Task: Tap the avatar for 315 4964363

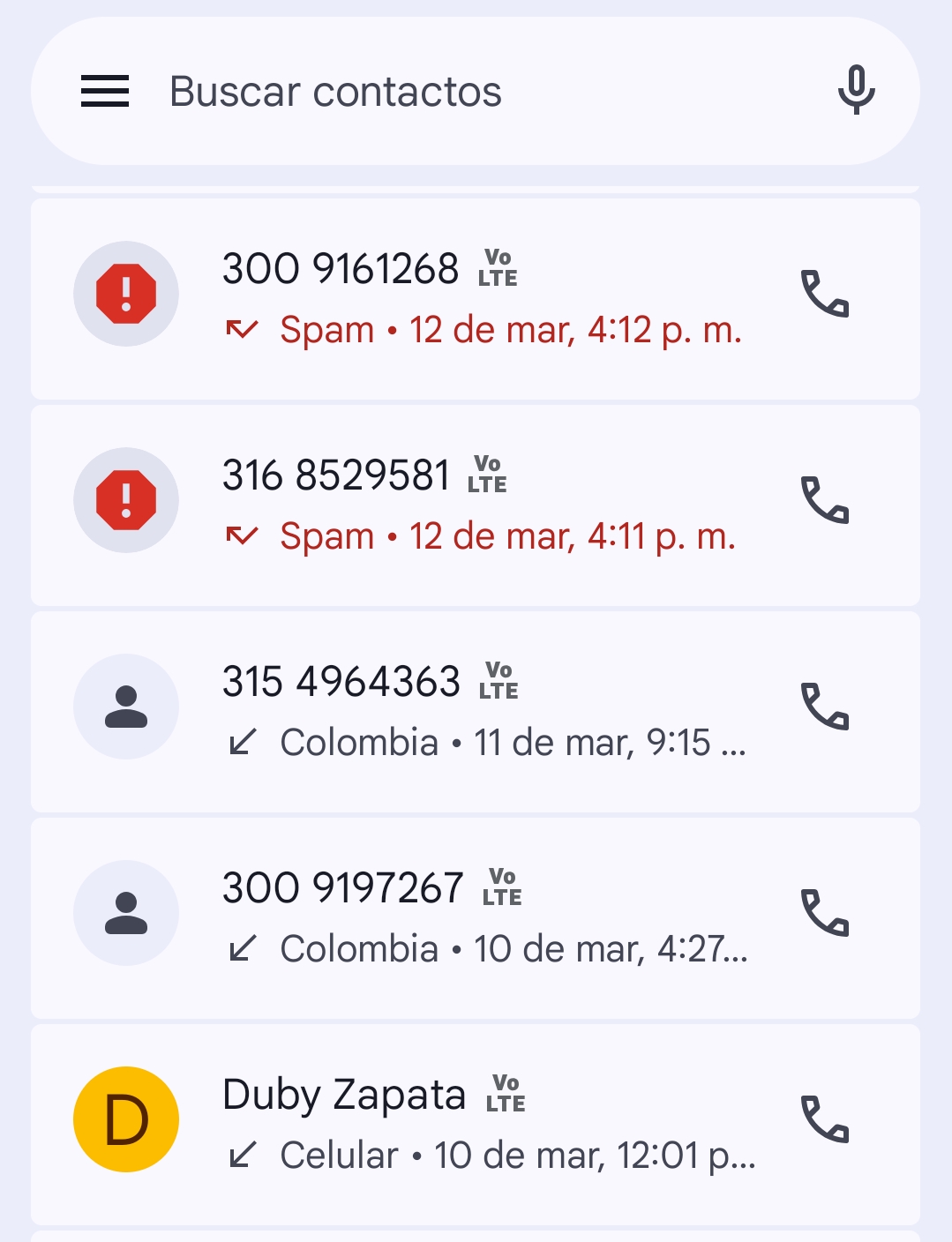Action: (x=126, y=707)
